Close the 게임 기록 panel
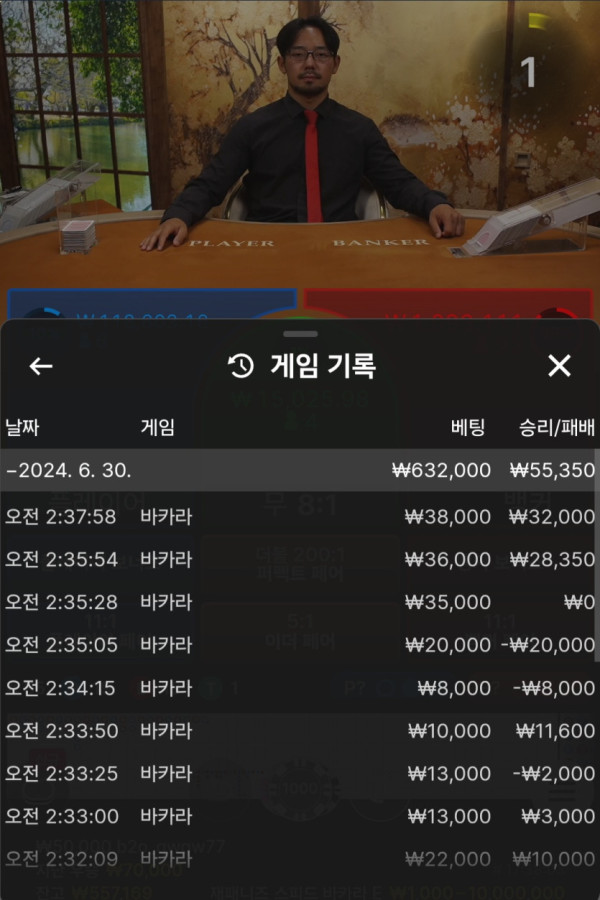The image size is (600, 900). tap(559, 366)
